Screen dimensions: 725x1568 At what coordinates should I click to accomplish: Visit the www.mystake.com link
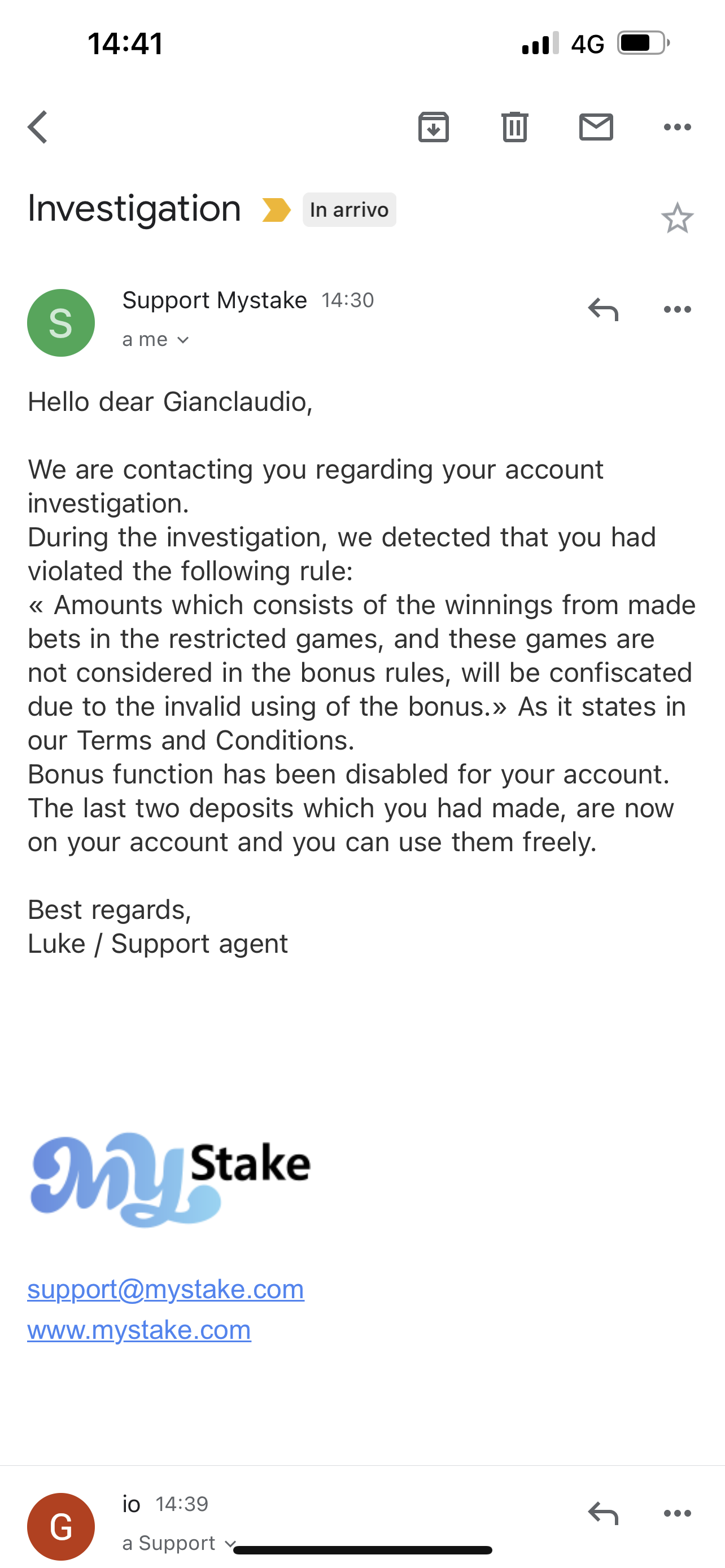139,1330
